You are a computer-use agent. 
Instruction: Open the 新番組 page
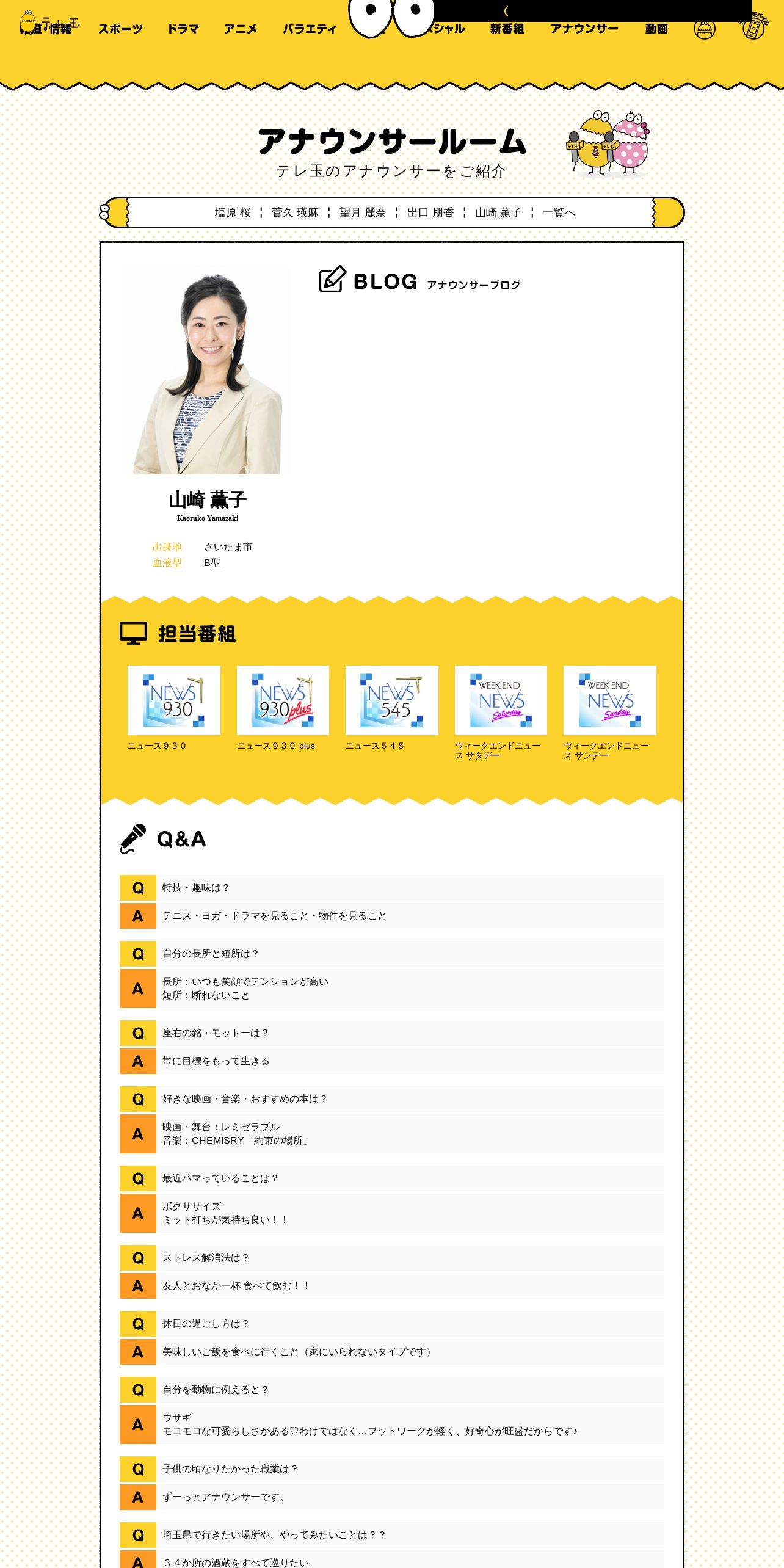507,29
